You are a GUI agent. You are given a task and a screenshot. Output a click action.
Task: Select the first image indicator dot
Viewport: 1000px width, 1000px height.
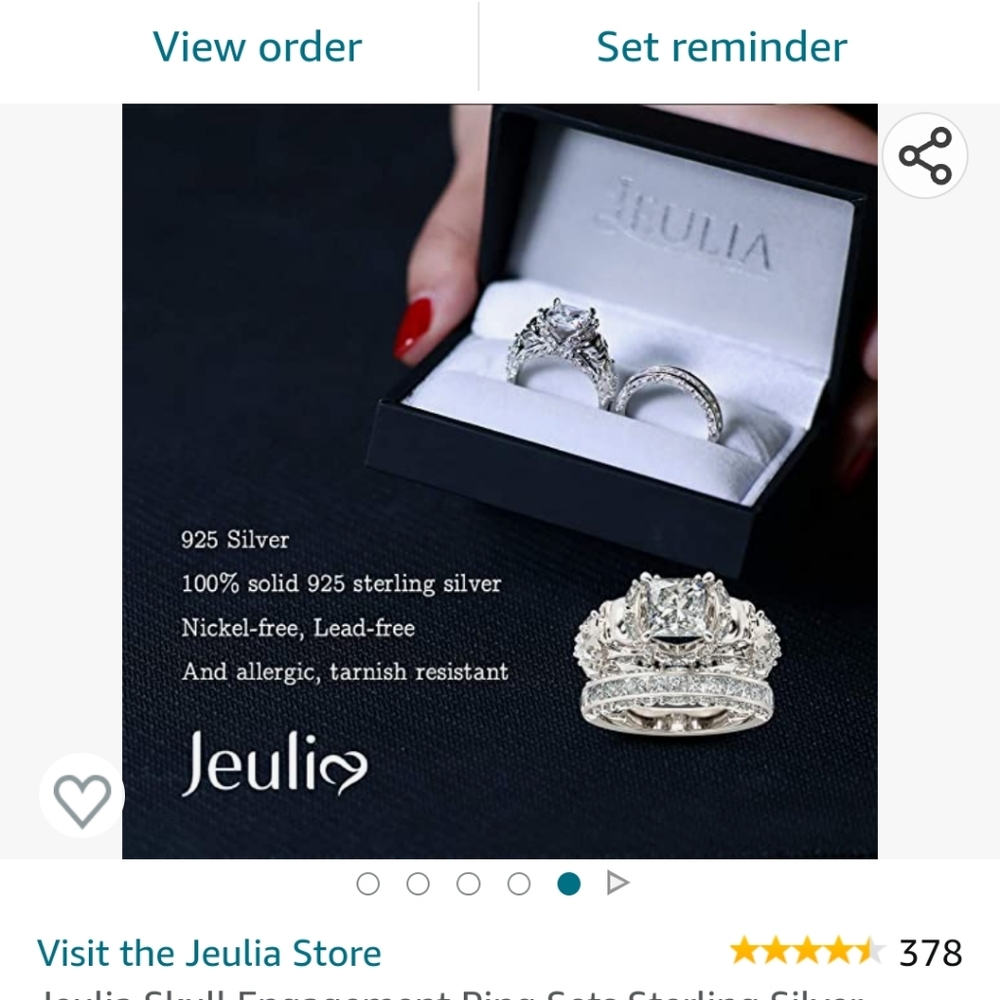coord(368,884)
